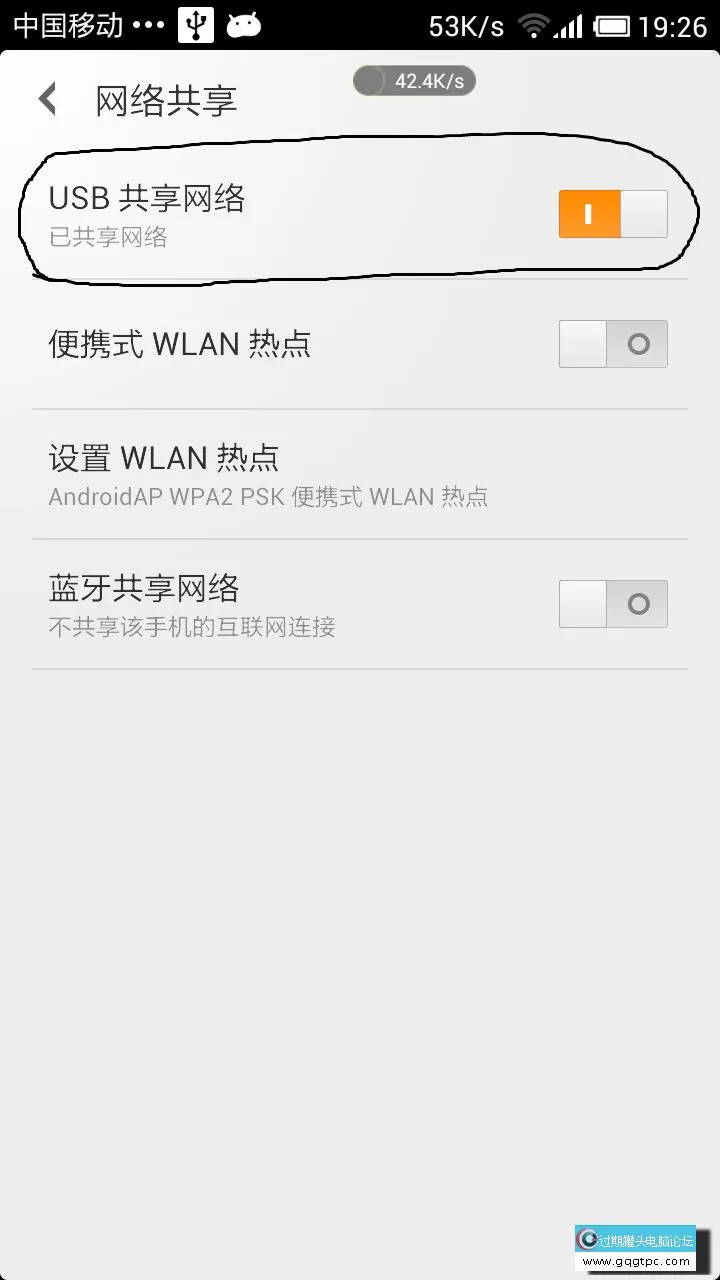Enable the 便携式 WLAN 热点 toggle

(612, 343)
